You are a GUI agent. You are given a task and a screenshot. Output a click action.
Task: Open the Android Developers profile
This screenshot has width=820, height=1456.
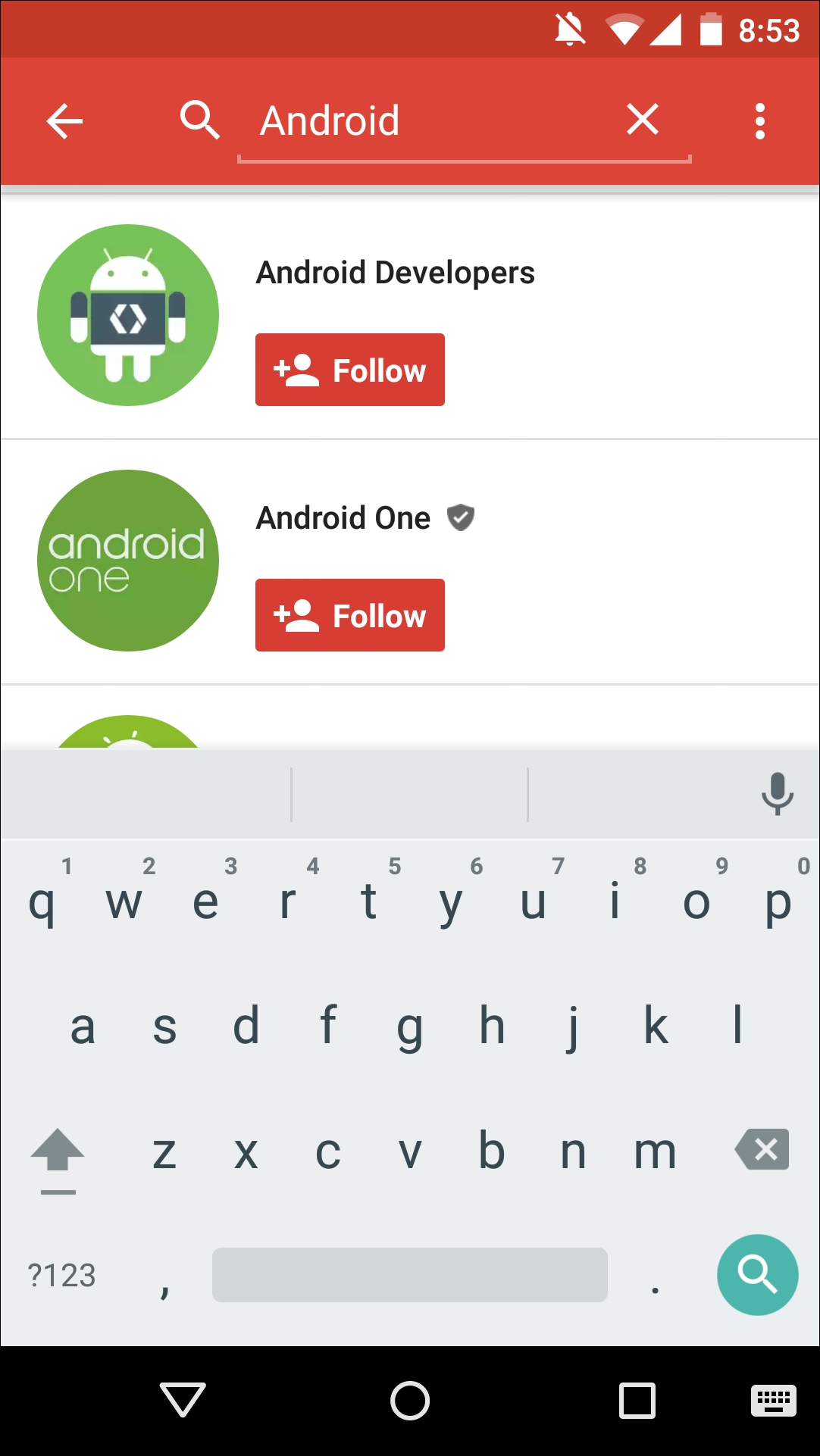[x=395, y=273]
